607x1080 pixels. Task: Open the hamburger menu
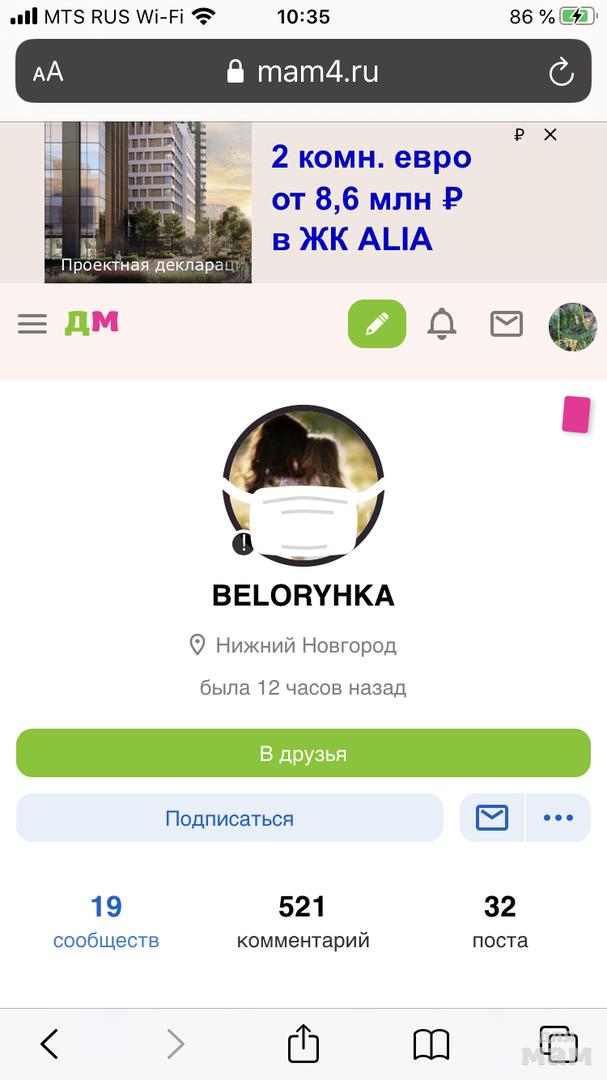click(32, 324)
